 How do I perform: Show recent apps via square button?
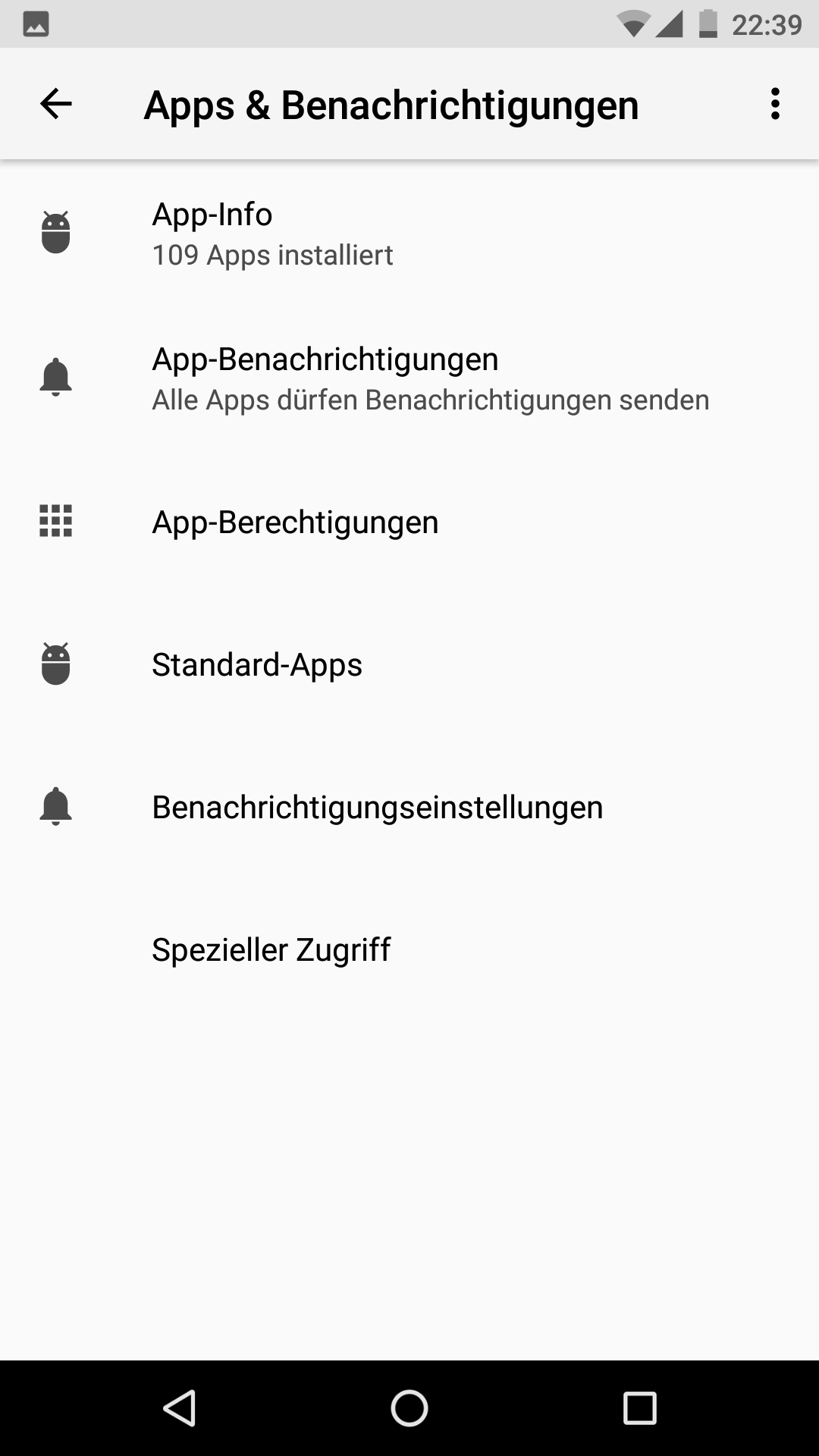(x=639, y=1408)
